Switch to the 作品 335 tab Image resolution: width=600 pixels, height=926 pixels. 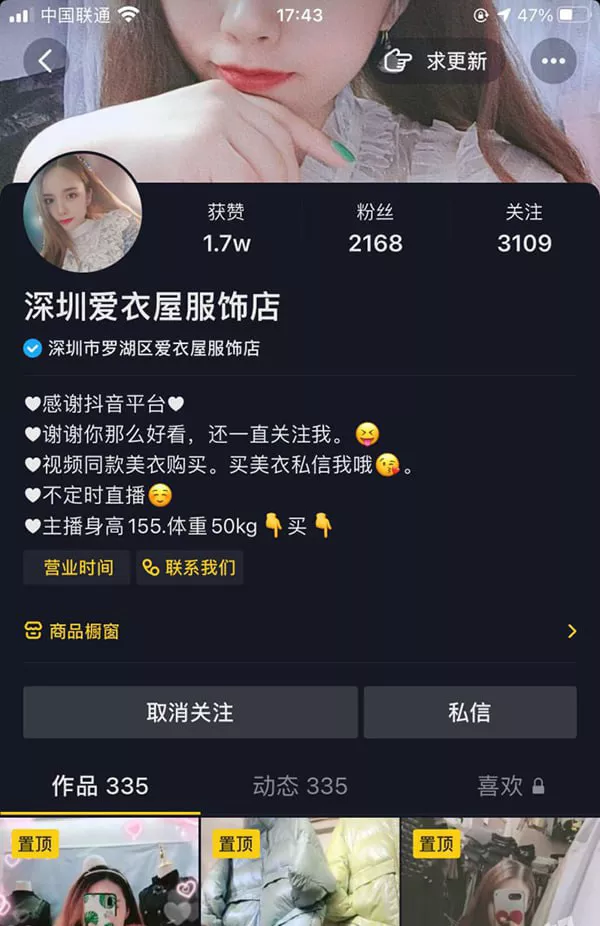100,786
